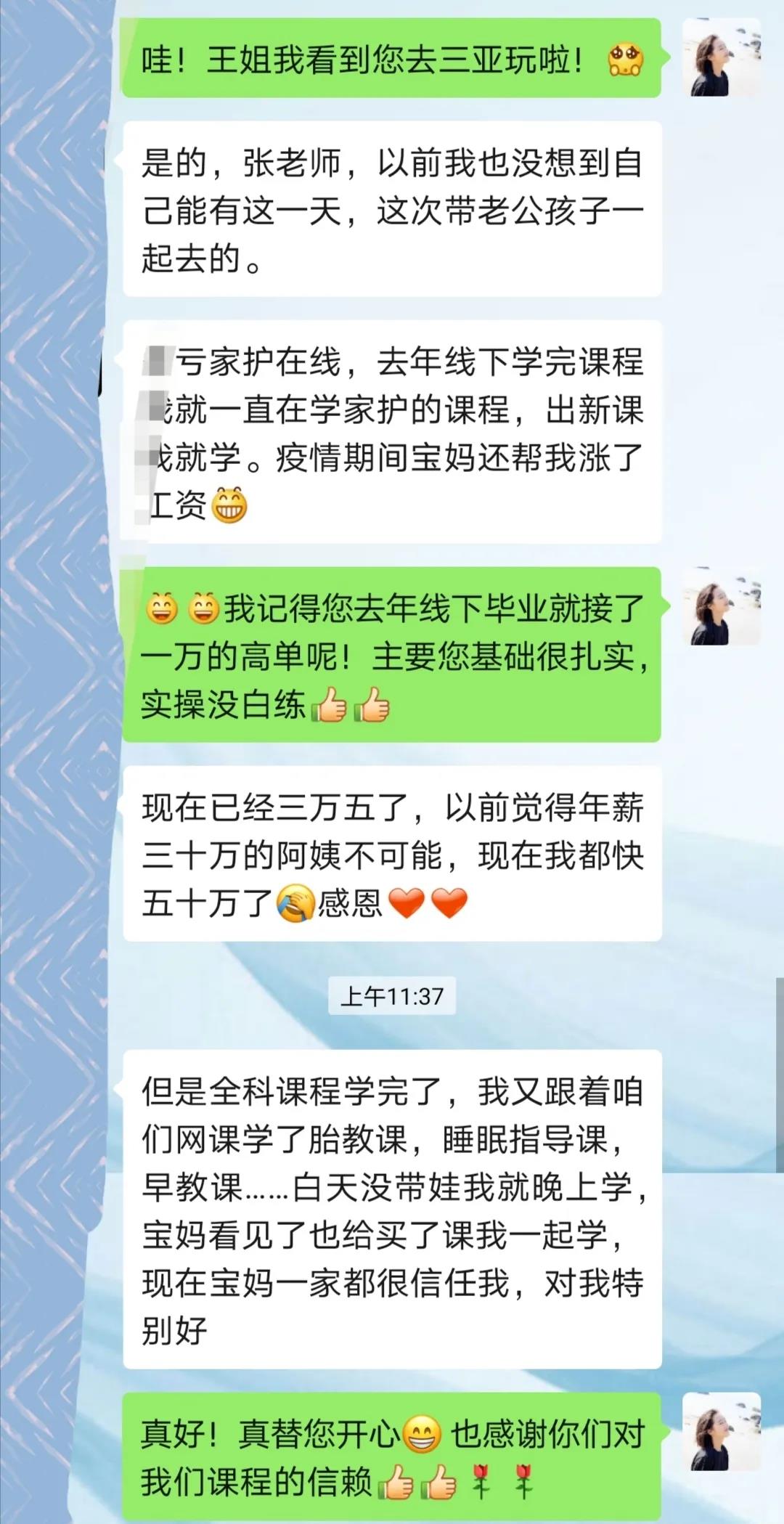The height and width of the screenshot is (1524, 784).
Task: Open sender's avatar beside the 三亚 message
Action: pyautogui.click(x=722, y=58)
